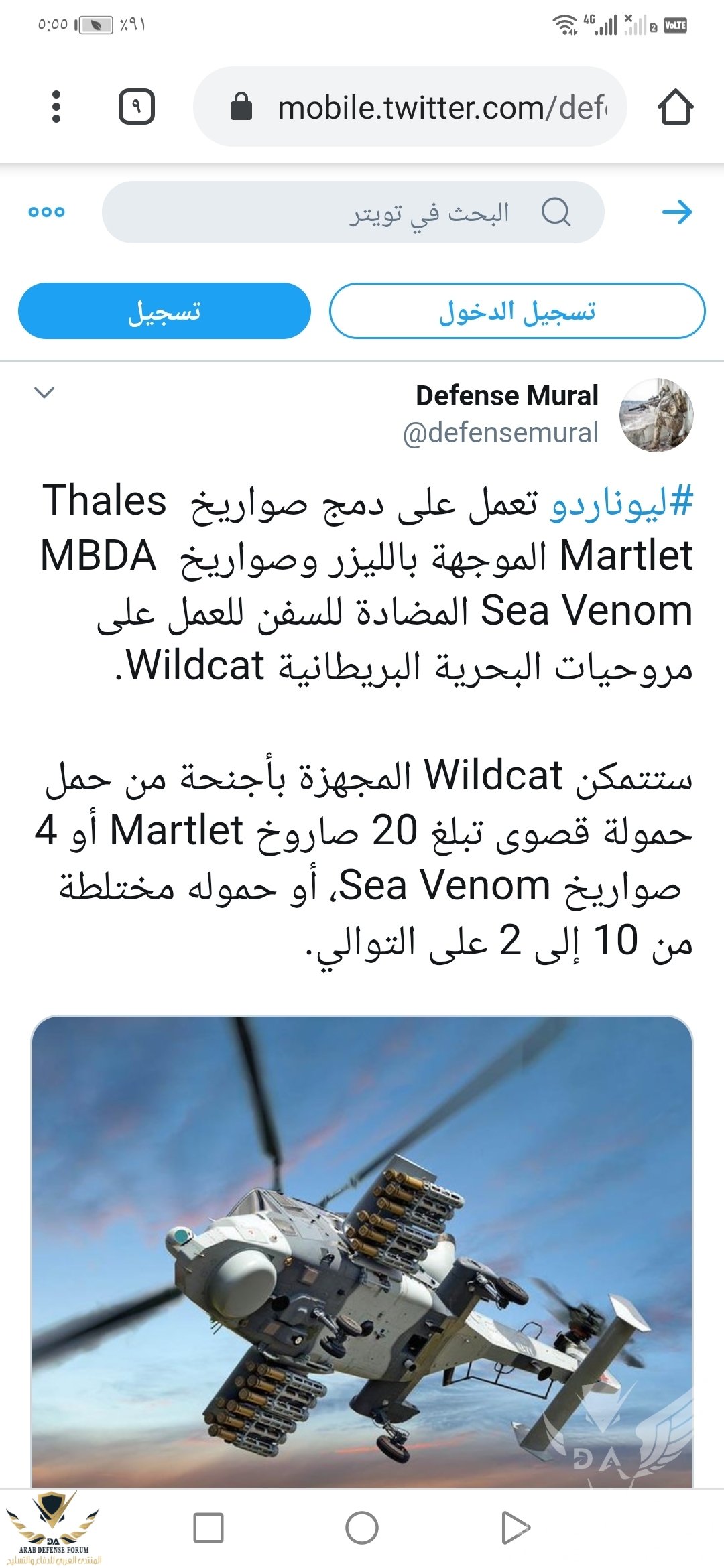Go to the browser home page
724x1568 pixels.
(x=675, y=107)
